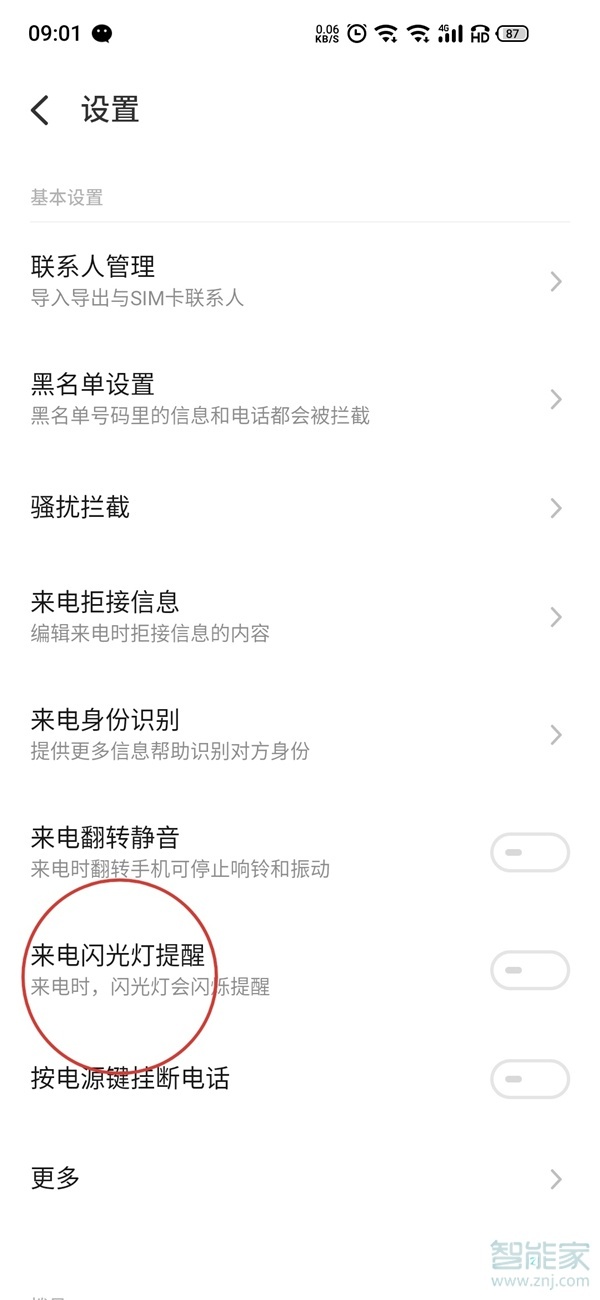Toggle 按电源键挂断电话
Image resolution: width=600 pixels, height=1300 pixels.
(529, 1079)
